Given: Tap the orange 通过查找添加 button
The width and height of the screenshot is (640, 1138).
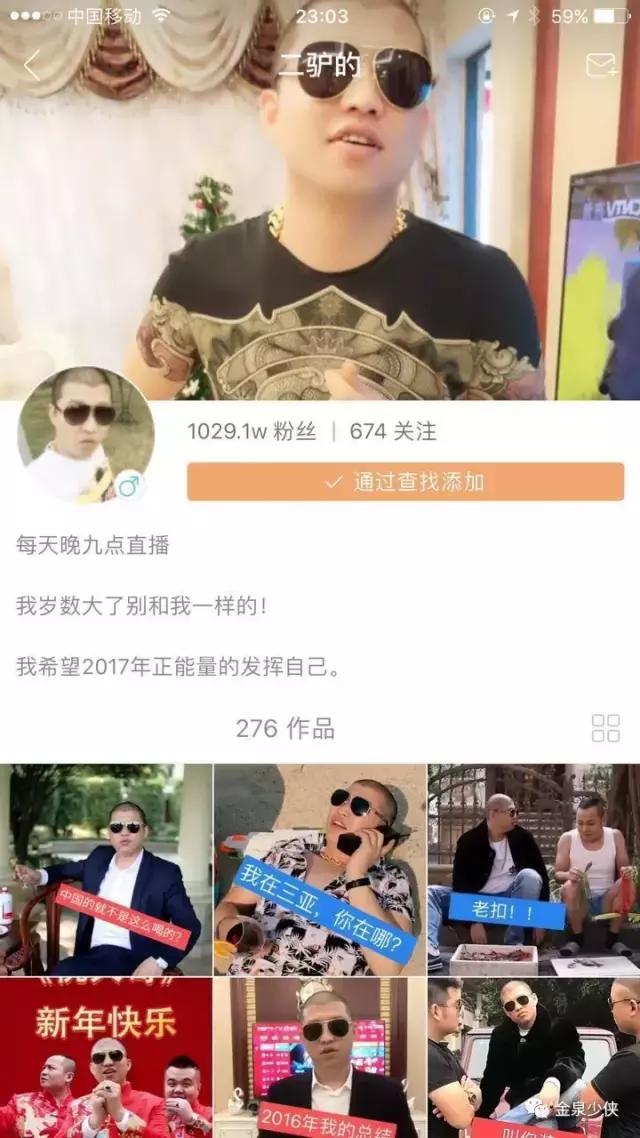Looking at the screenshot, I should pos(405,482).
